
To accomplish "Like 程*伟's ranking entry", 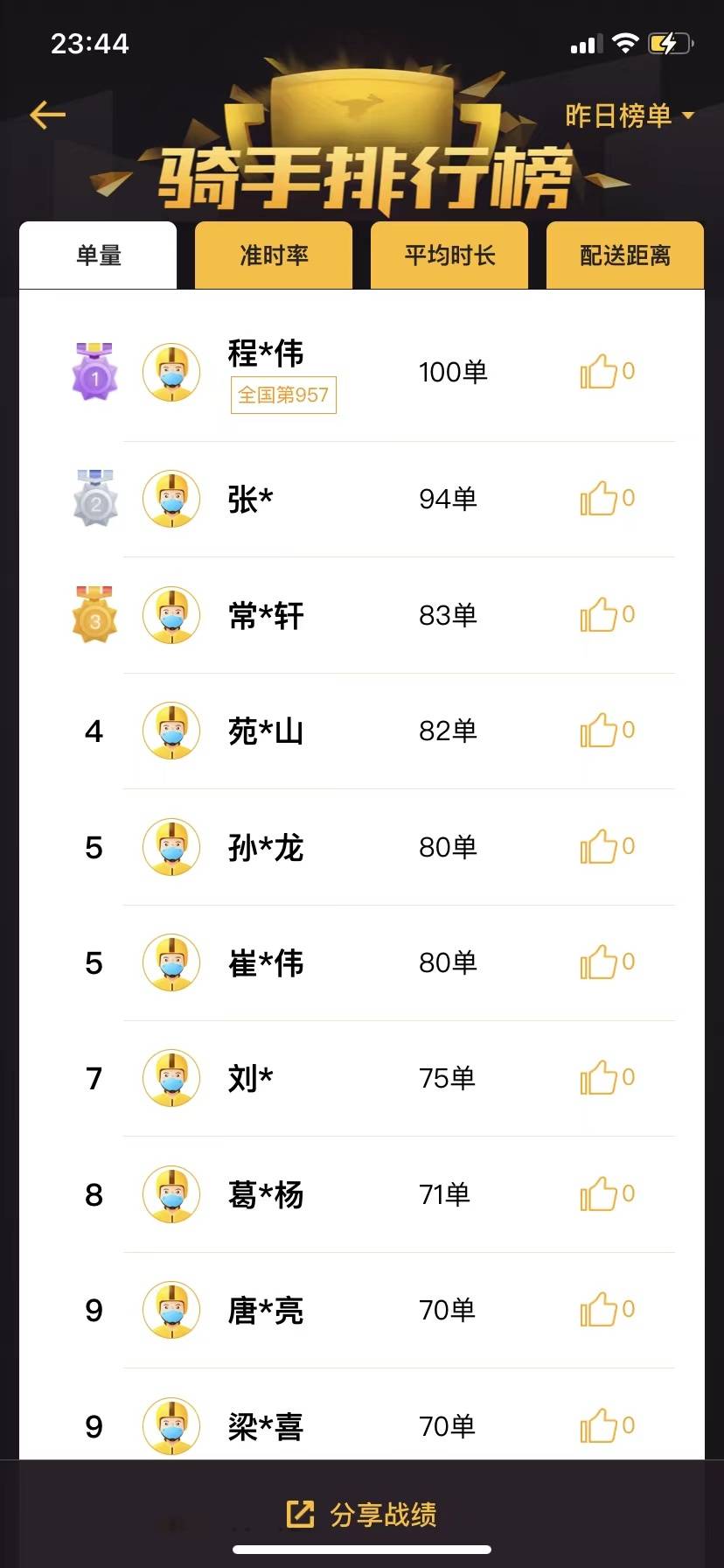I will tap(600, 372).
